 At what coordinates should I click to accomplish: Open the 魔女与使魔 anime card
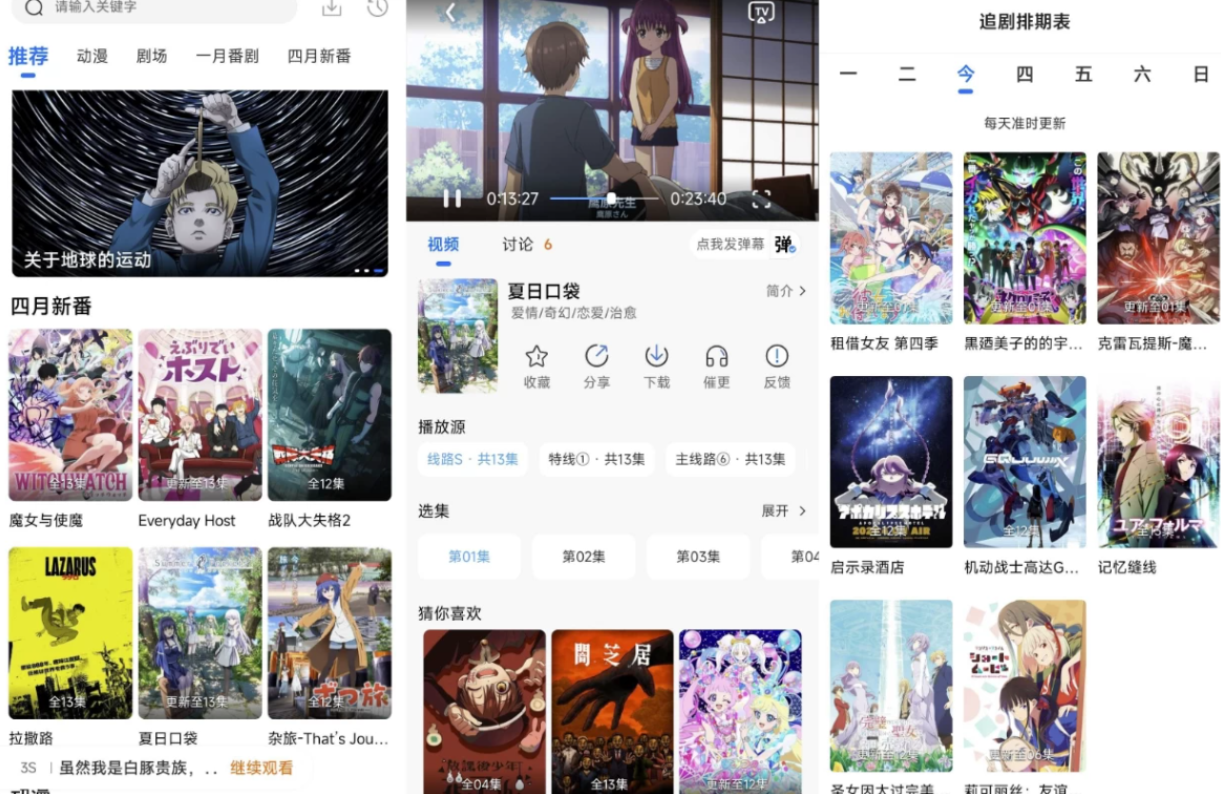70,415
